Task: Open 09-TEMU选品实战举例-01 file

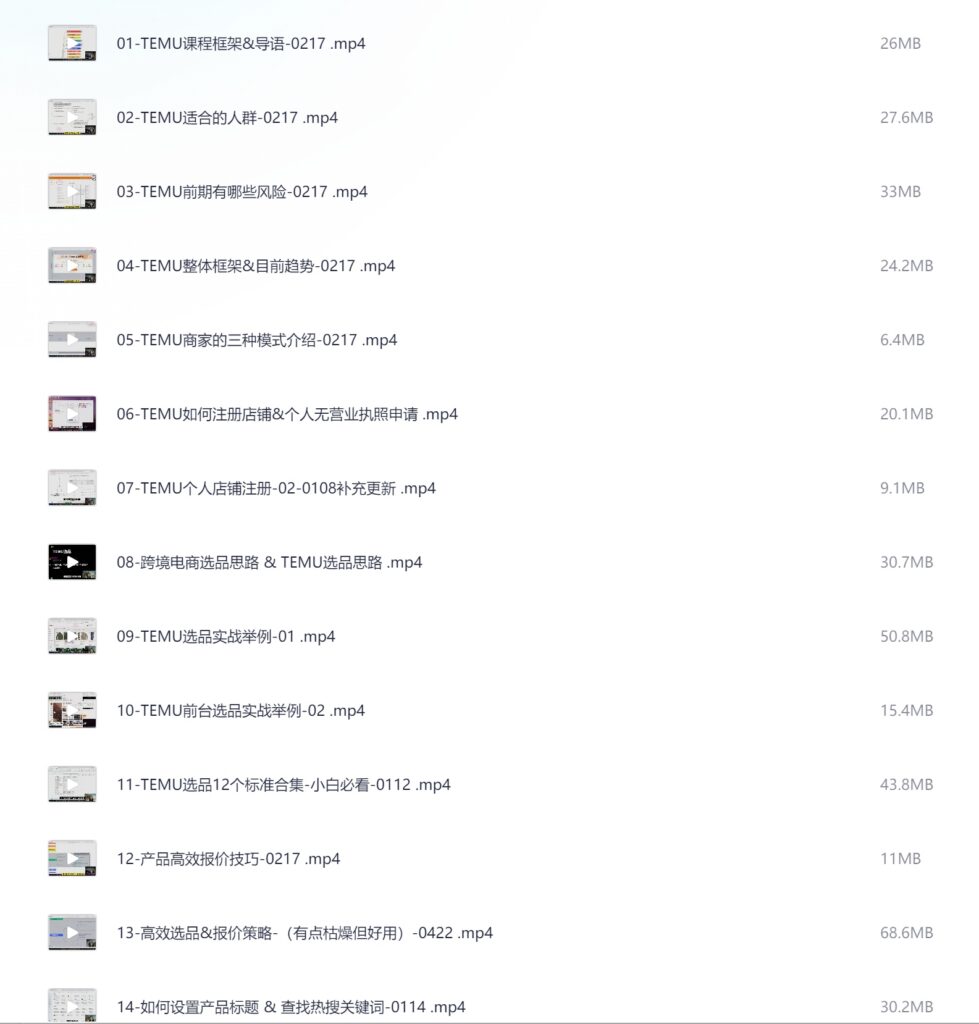Action: pos(225,636)
